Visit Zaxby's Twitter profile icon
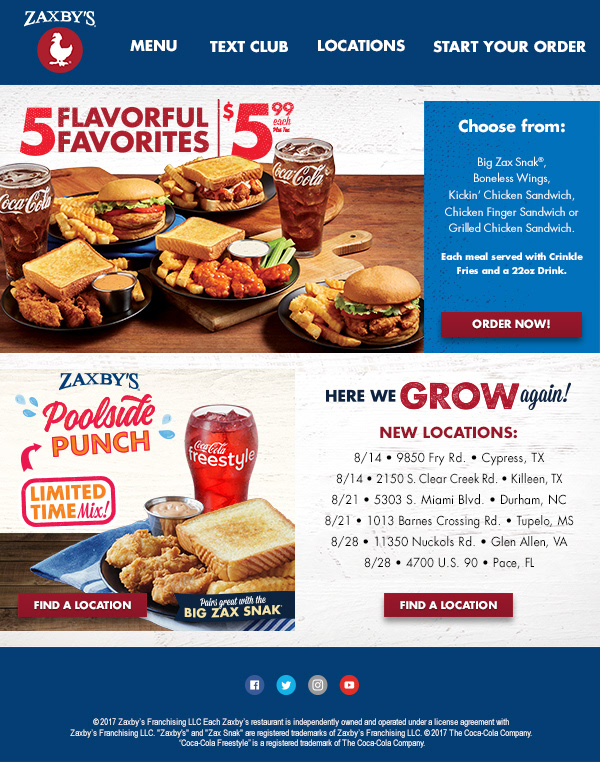The width and height of the screenshot is (600, 762). (x=286, y=685)
